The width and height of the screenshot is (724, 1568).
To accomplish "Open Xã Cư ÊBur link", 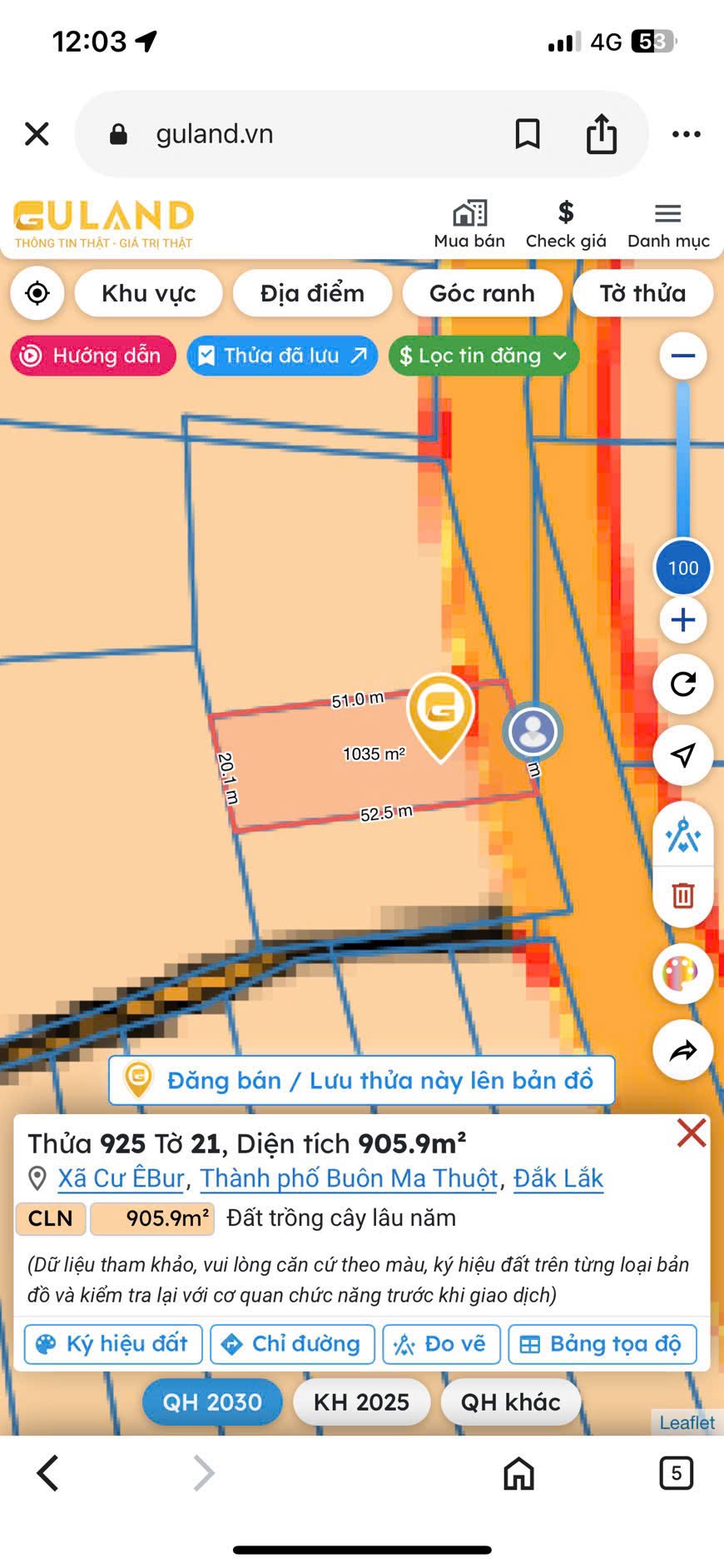I will pos(121,1178).
